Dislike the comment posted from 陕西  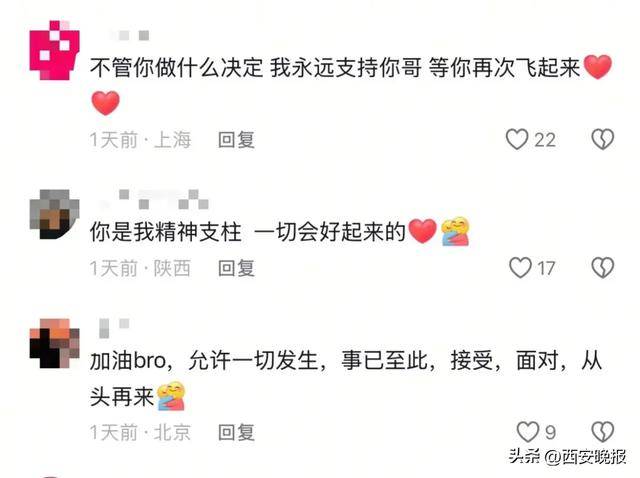click(602, 268)
